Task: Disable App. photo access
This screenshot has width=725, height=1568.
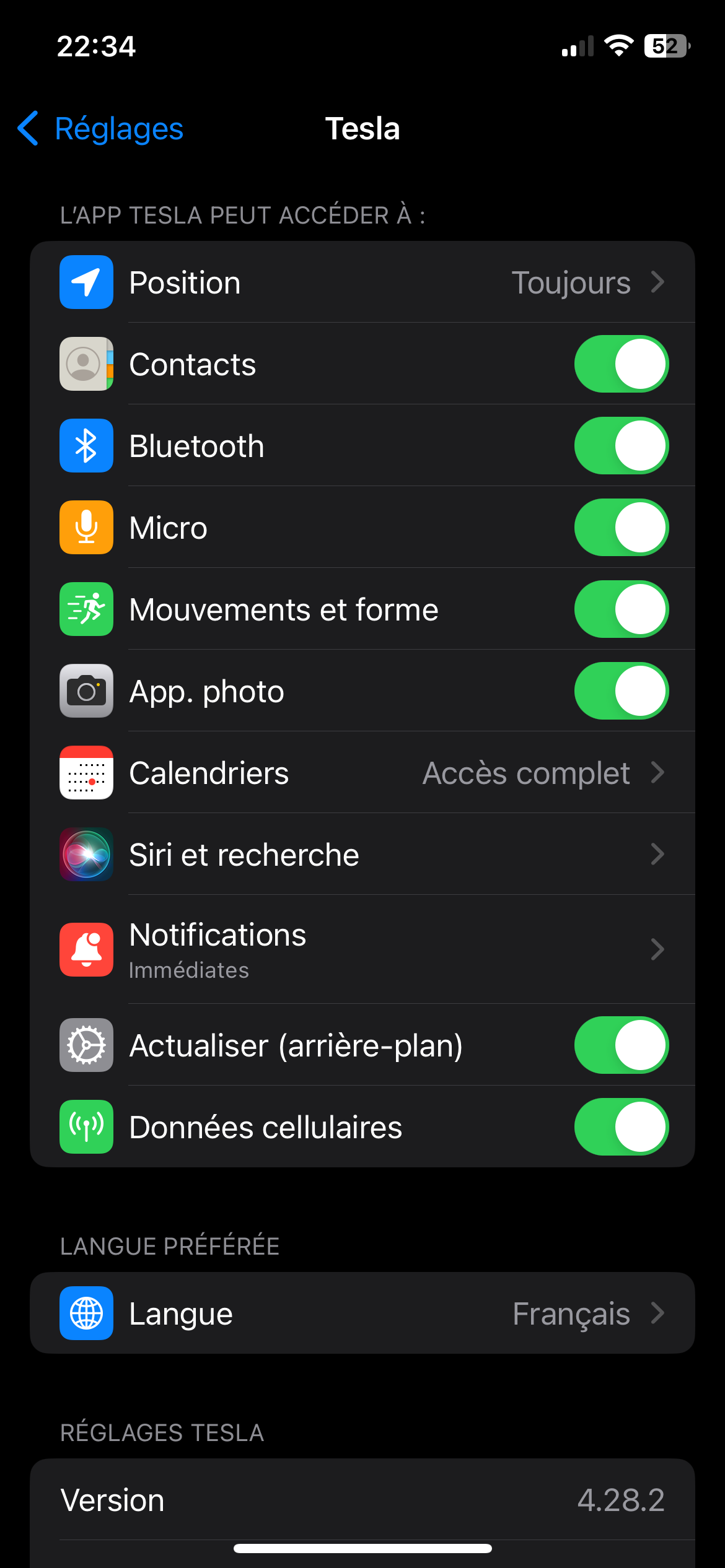Action: [x=622, y=691]
